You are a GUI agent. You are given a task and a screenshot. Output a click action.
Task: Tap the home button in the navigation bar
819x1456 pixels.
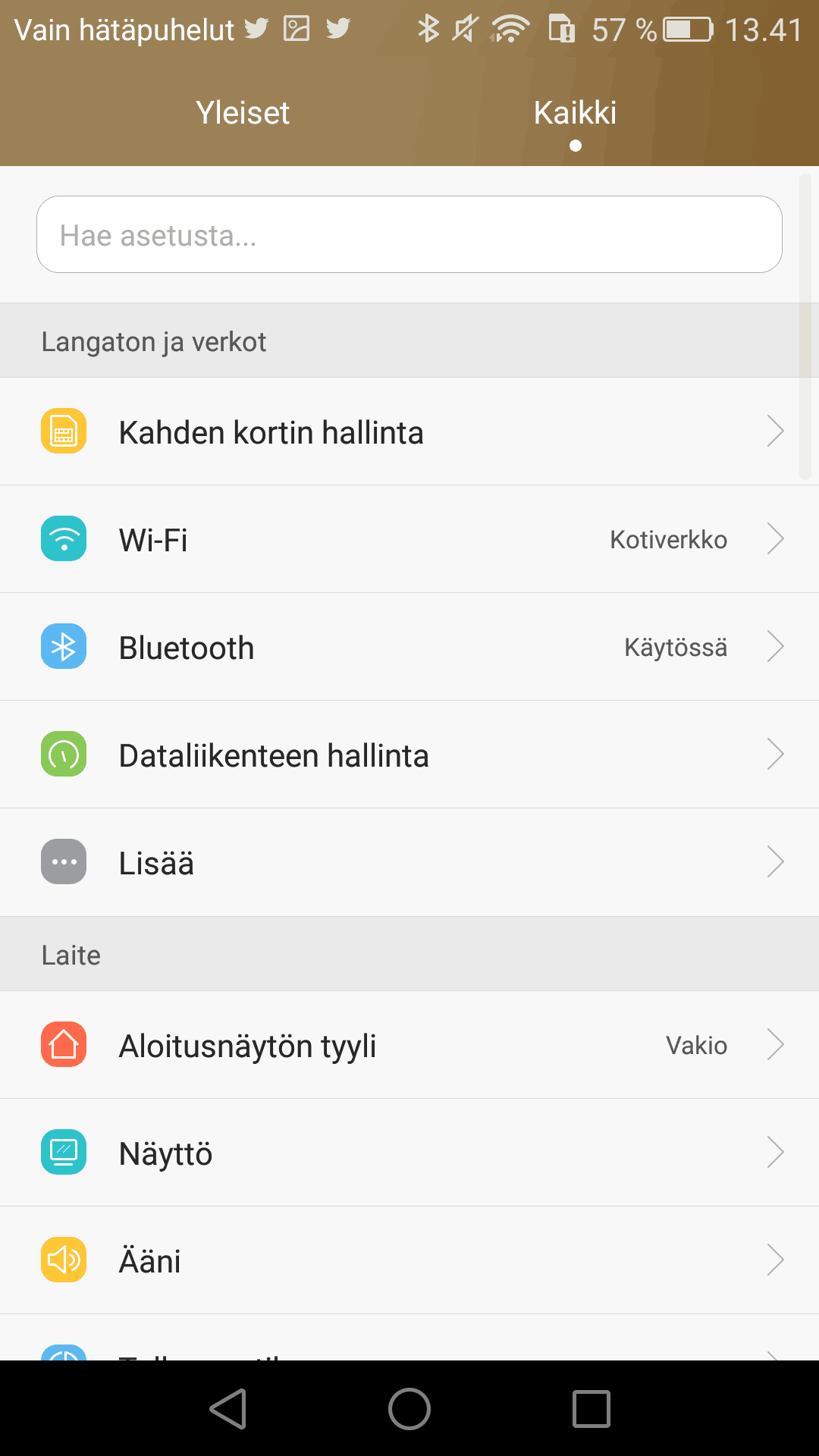409,1409
